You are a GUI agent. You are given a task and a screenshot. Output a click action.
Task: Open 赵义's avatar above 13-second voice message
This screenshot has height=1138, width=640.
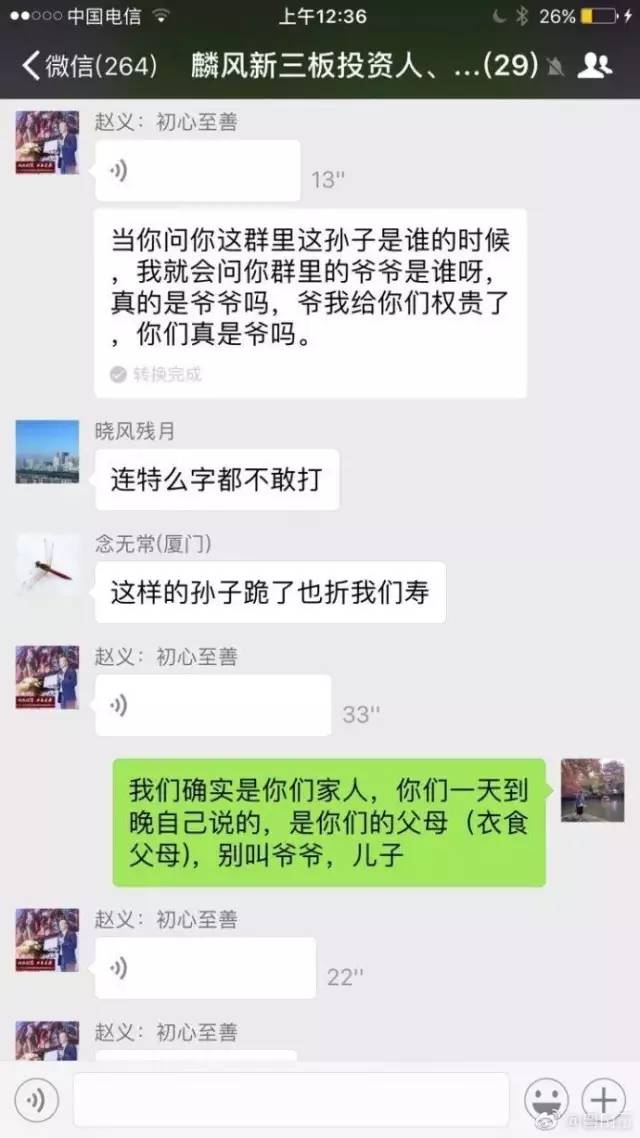coord(47,142)
